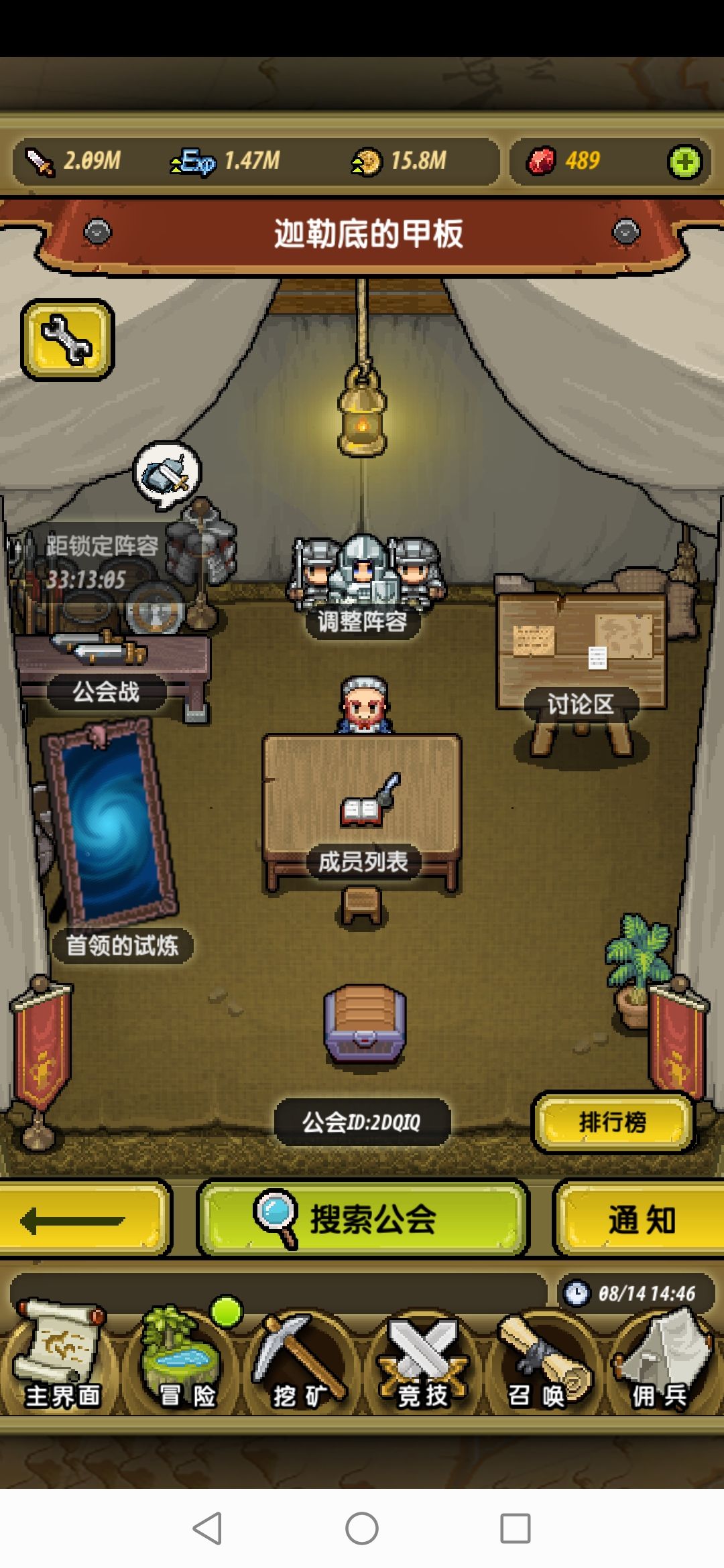
Task: Open the treasure chest on the floor
Action: click(365, 1025)
